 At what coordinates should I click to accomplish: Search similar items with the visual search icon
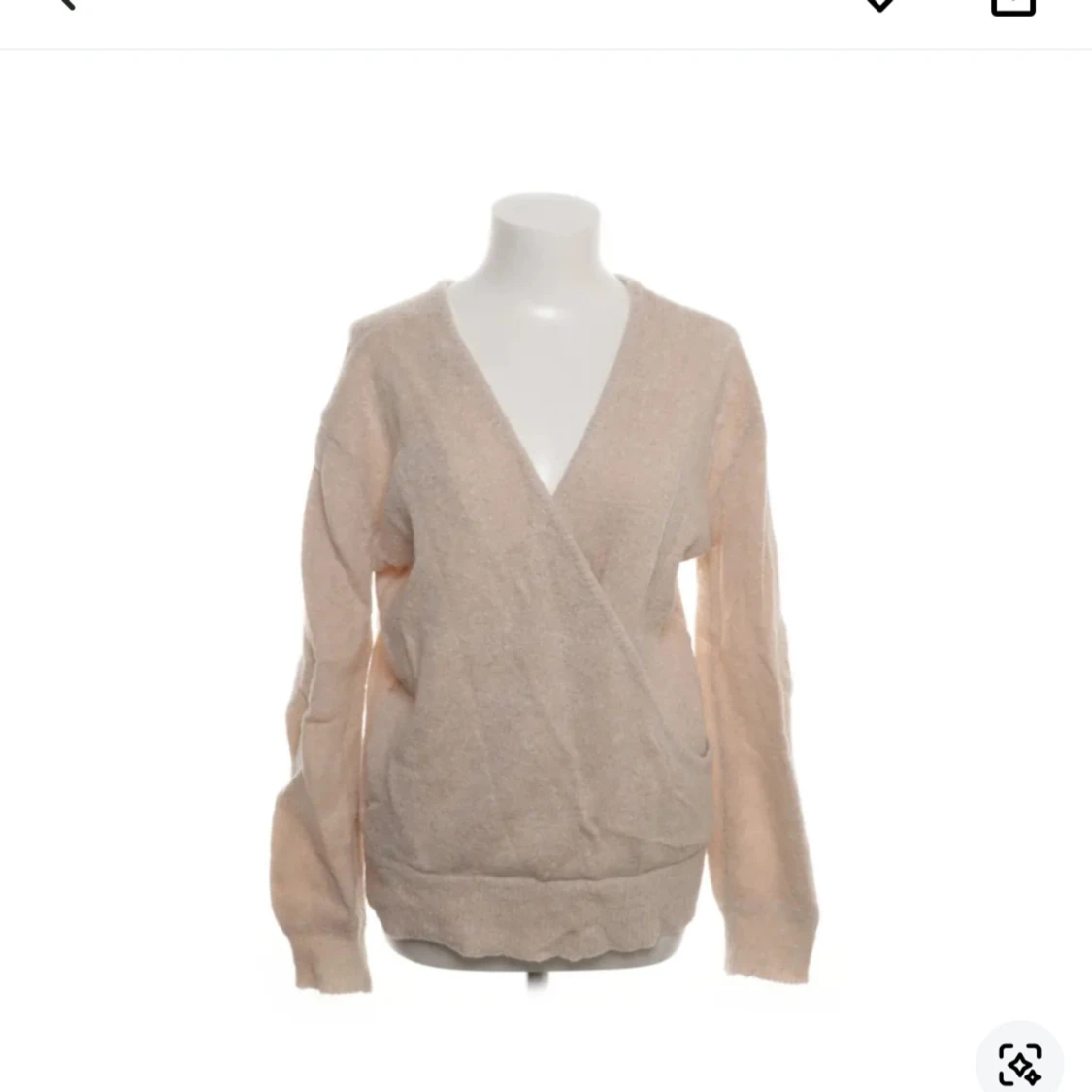(x=1019, y=1063)
